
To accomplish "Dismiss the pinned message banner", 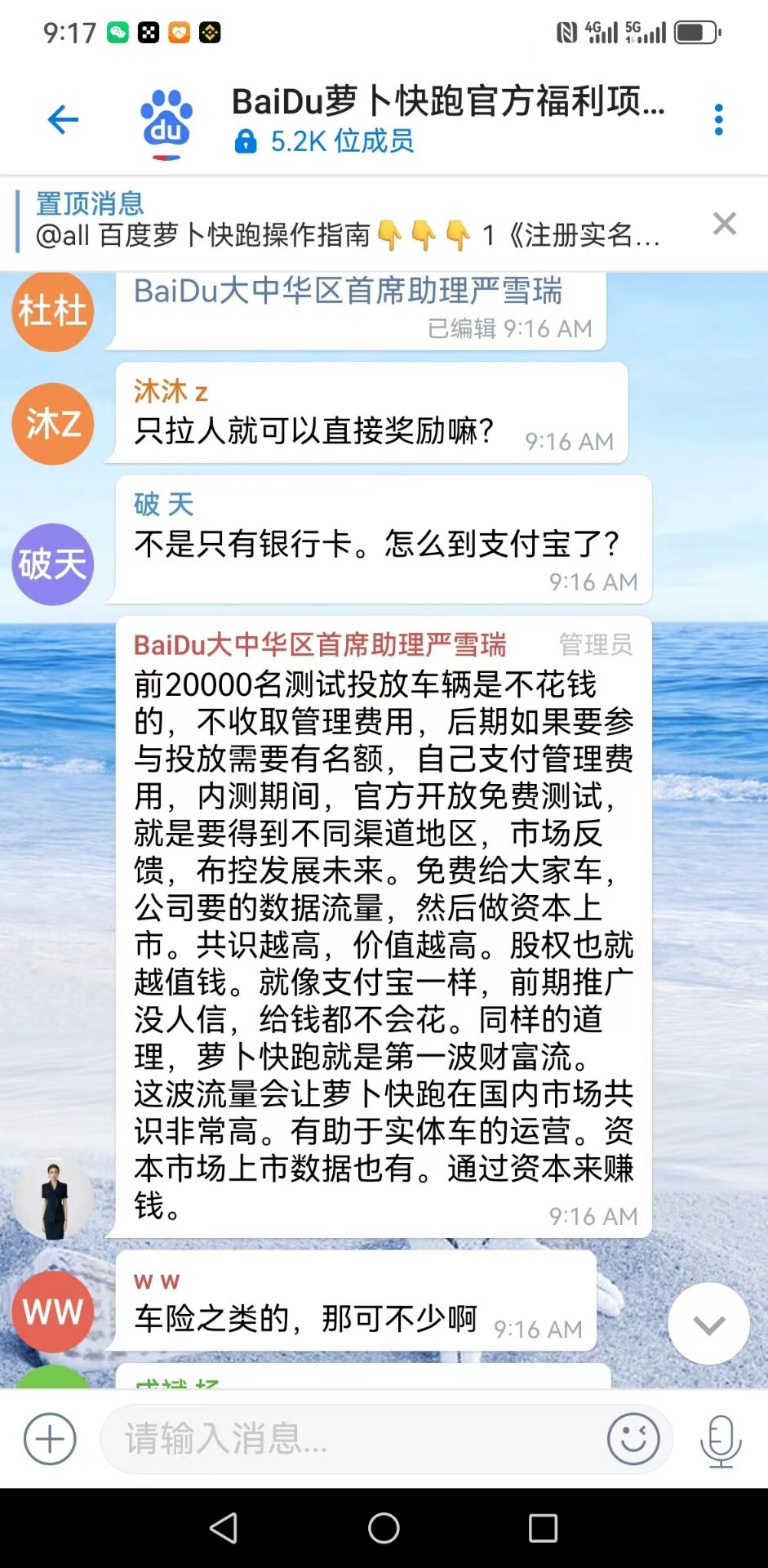I will tap(724, 223).
